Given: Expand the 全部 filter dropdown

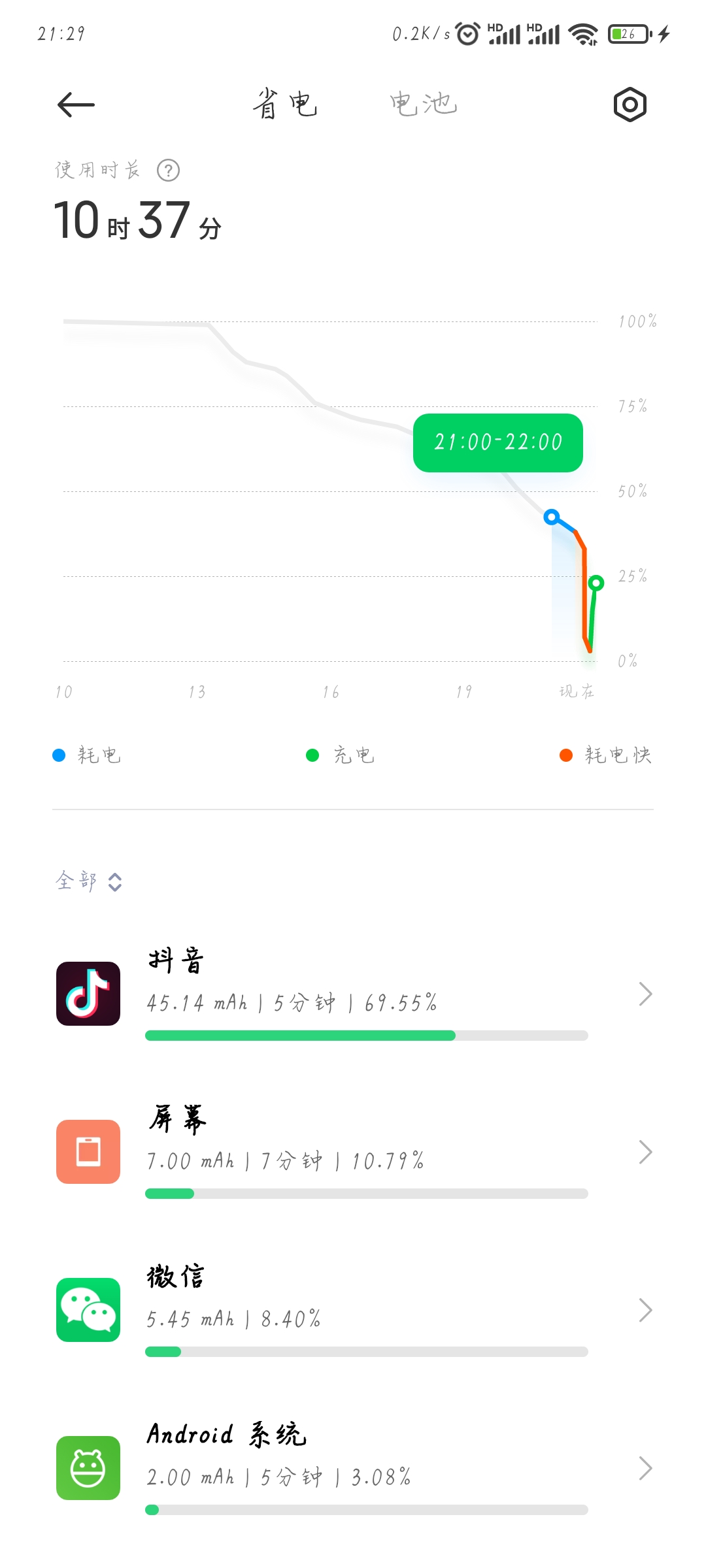Looking at the screenshot, I should [89, 881].
